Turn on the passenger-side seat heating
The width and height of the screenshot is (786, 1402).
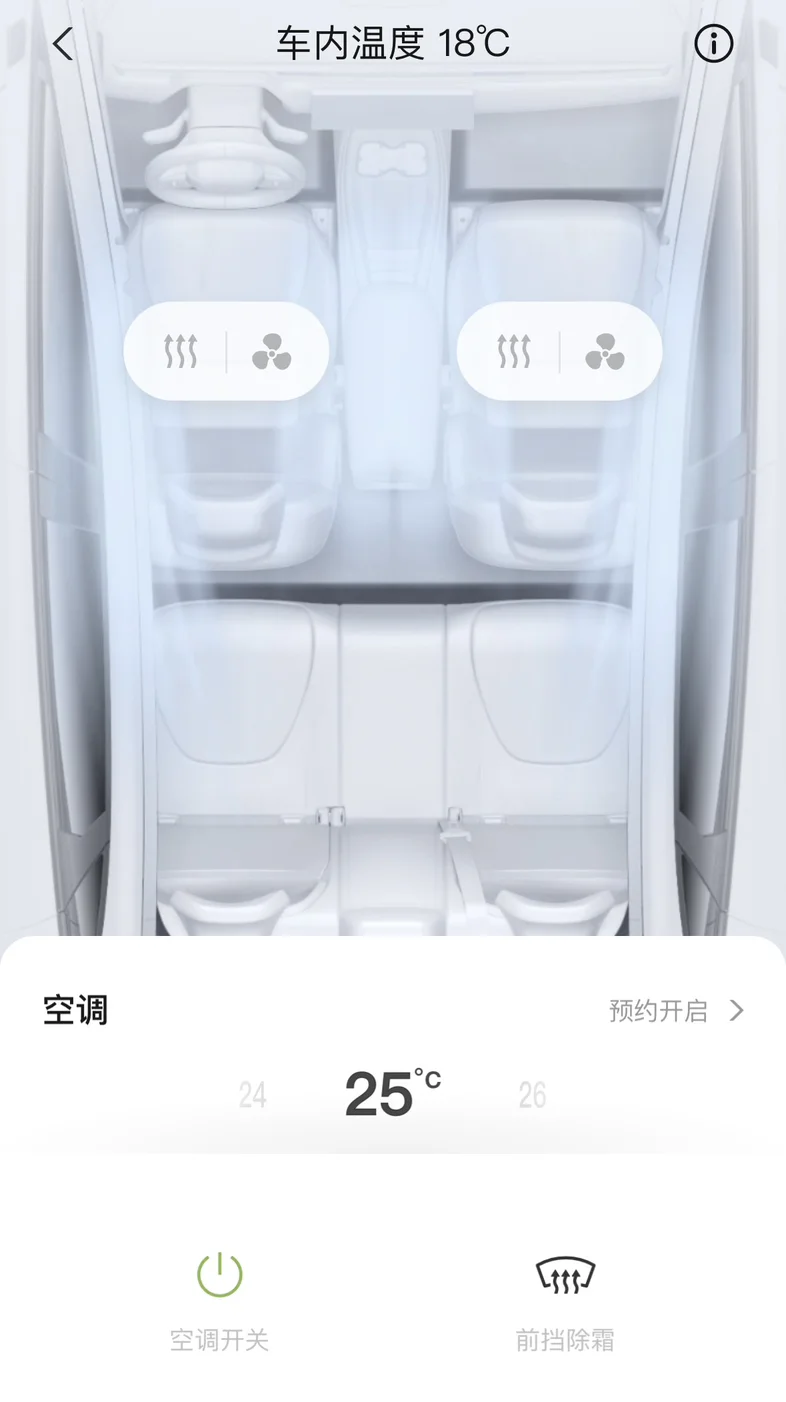pyautogui.click(x=514, y=352)
